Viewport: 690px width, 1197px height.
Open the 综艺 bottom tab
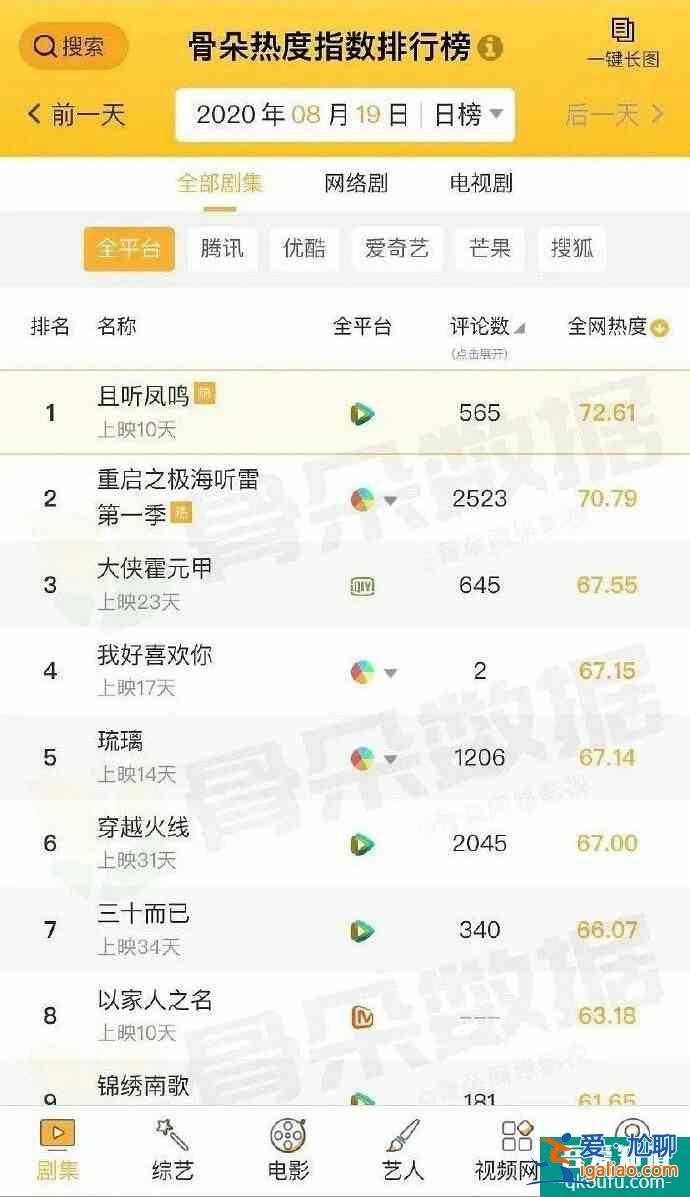tap(172, 1151)
